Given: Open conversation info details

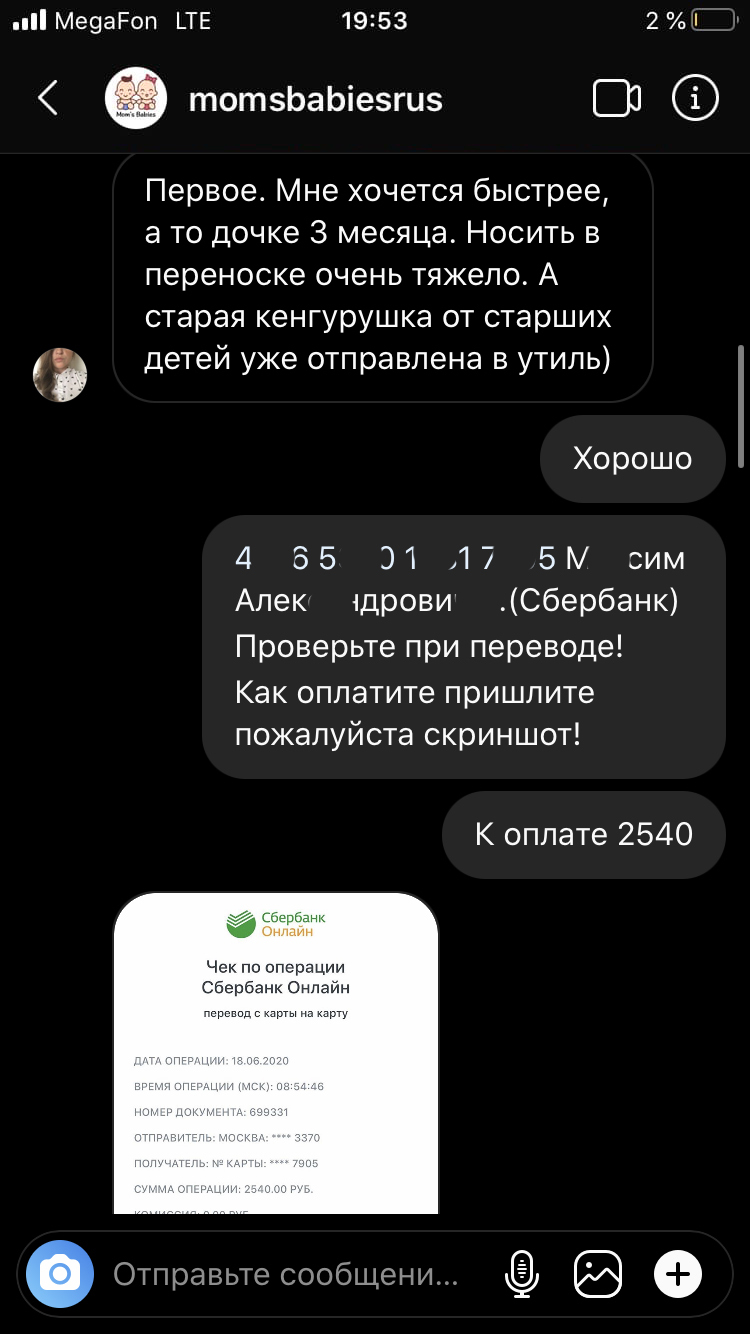Looking at the screenshot, I should point(695,98).
